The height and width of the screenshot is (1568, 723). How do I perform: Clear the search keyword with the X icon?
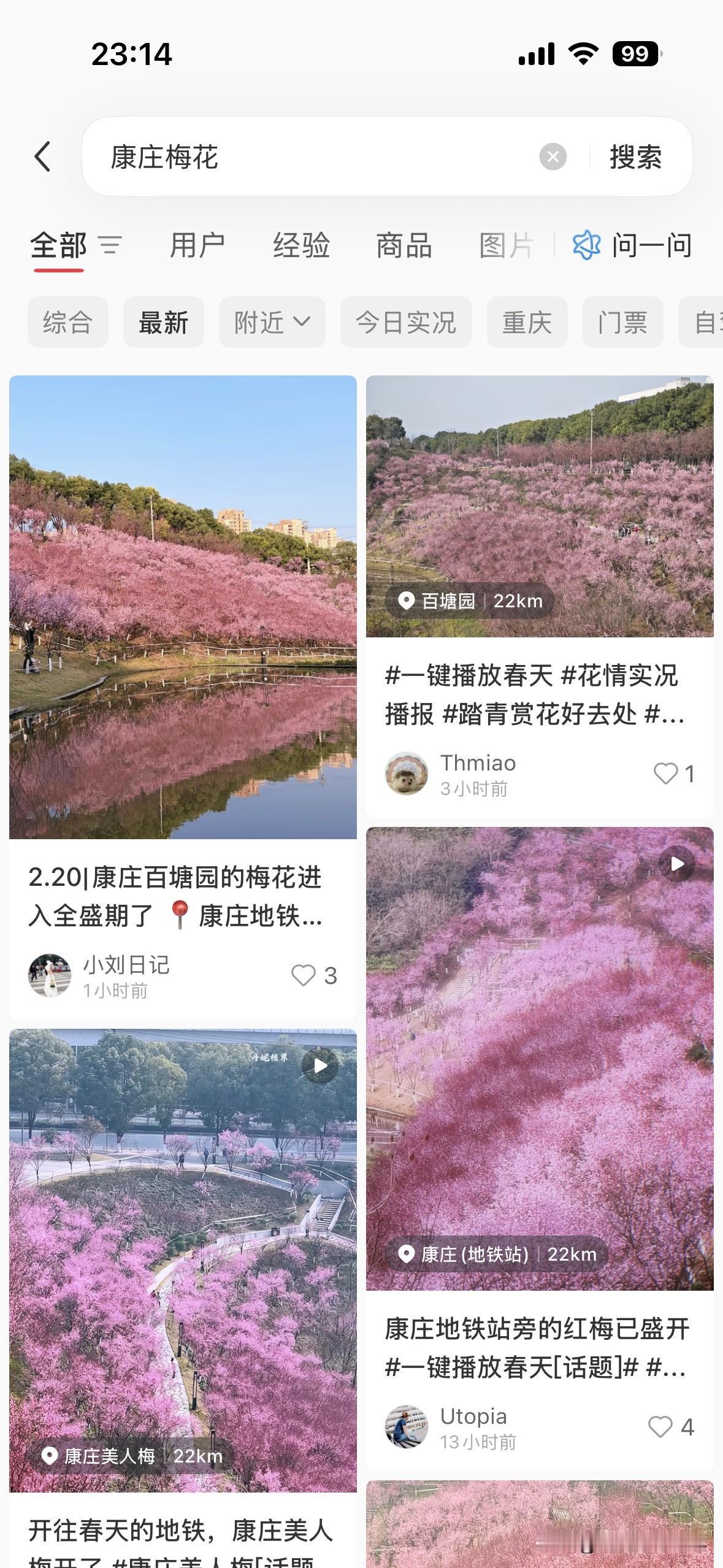[553, 156]
